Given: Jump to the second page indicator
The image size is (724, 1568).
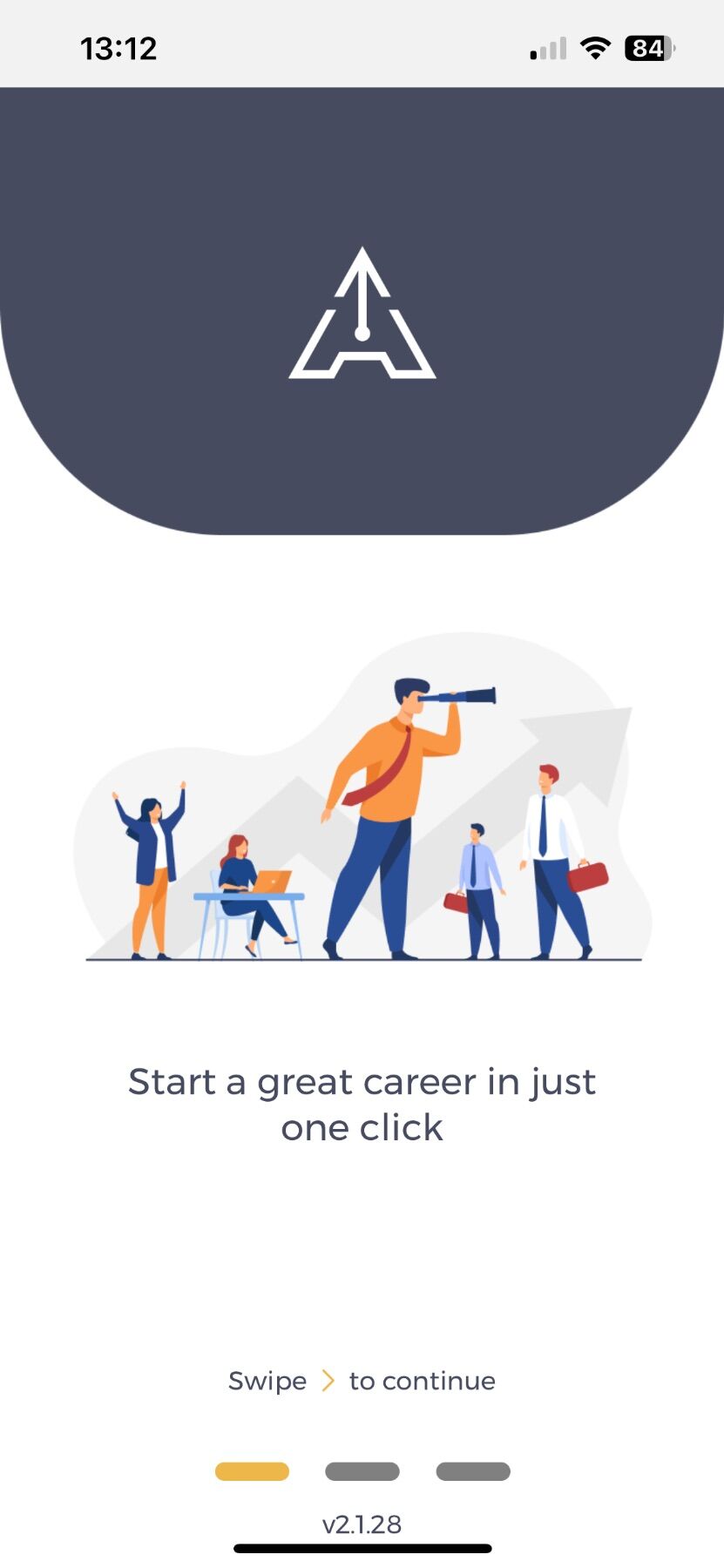Looking at the screenshot, I should (362, 1471).
